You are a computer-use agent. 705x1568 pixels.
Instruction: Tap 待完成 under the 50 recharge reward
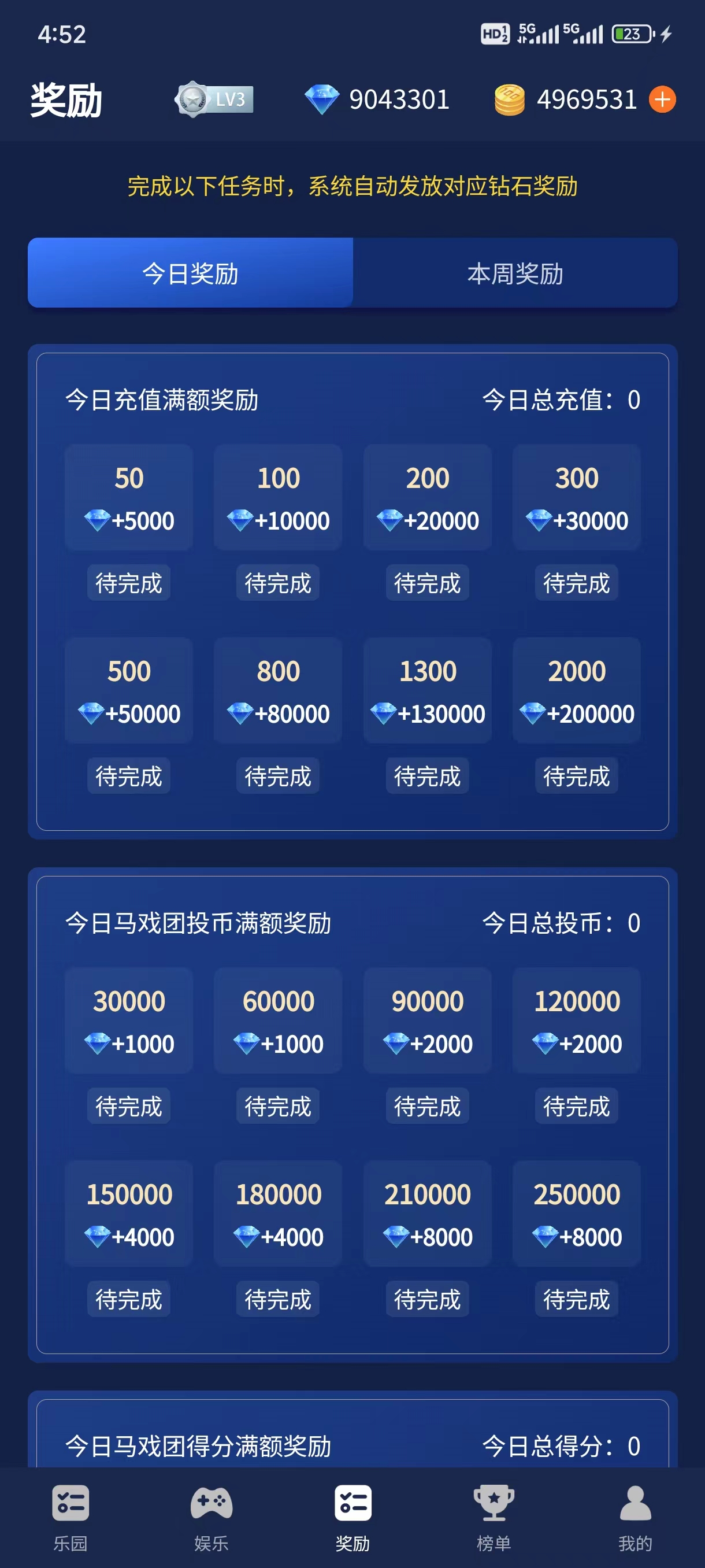click(128, 583)
